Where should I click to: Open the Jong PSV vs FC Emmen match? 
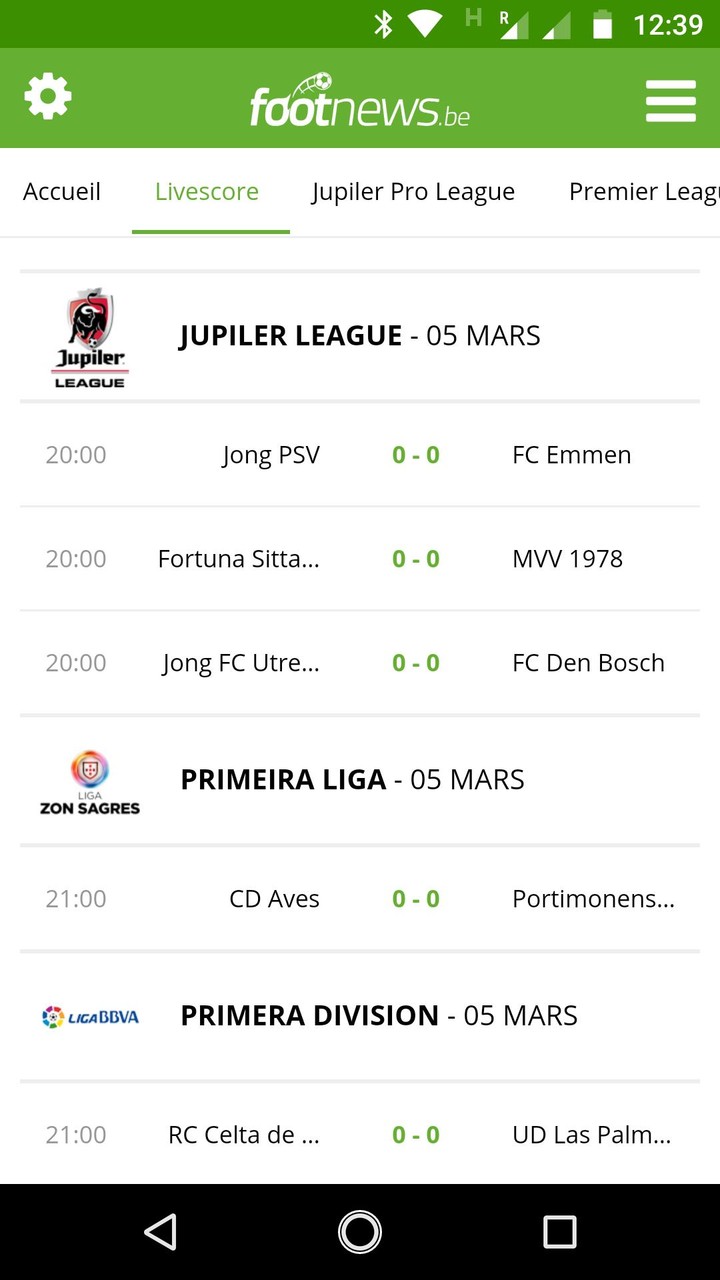[x=360, y=455]
